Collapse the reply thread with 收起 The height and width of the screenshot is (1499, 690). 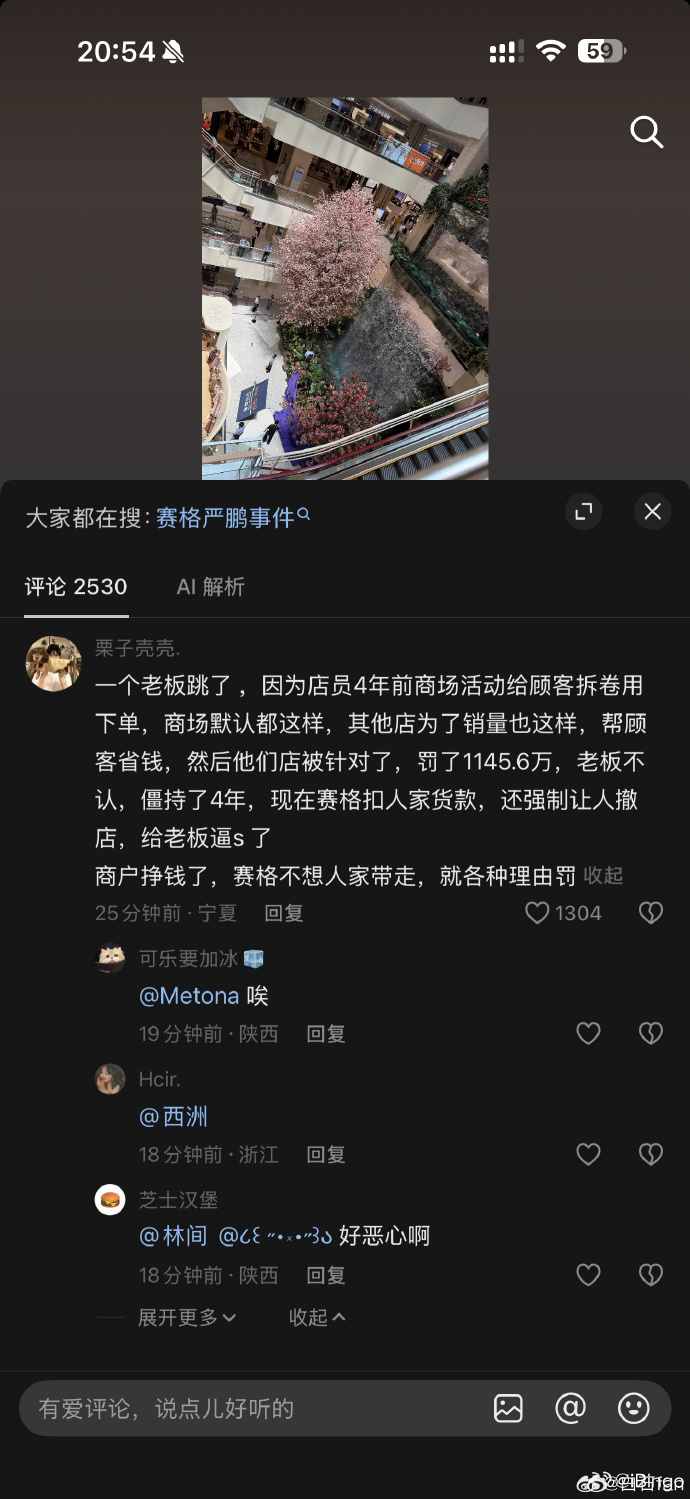coord(317,1318)
